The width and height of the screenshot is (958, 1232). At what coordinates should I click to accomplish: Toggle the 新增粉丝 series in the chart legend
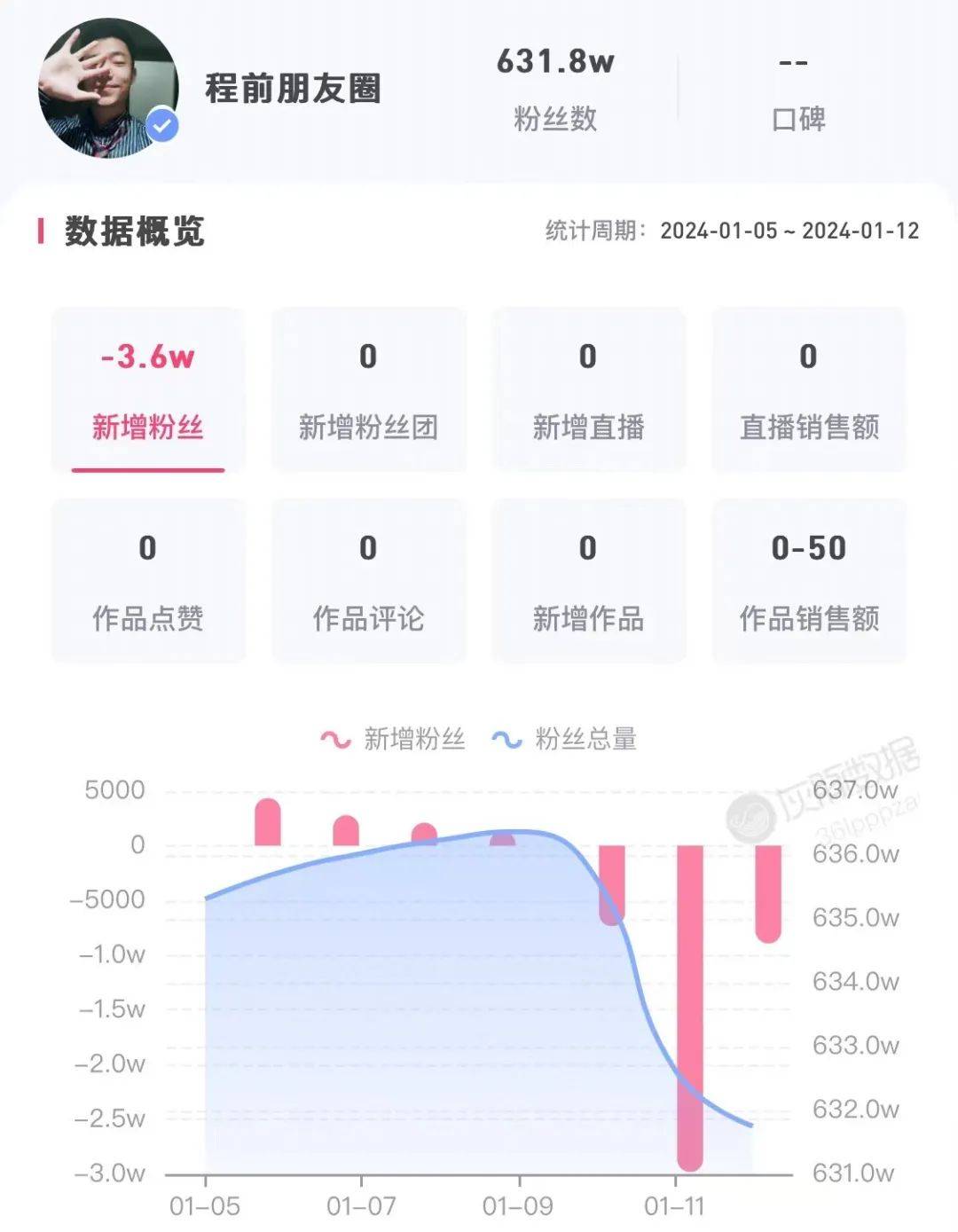(x=394, y=739)
